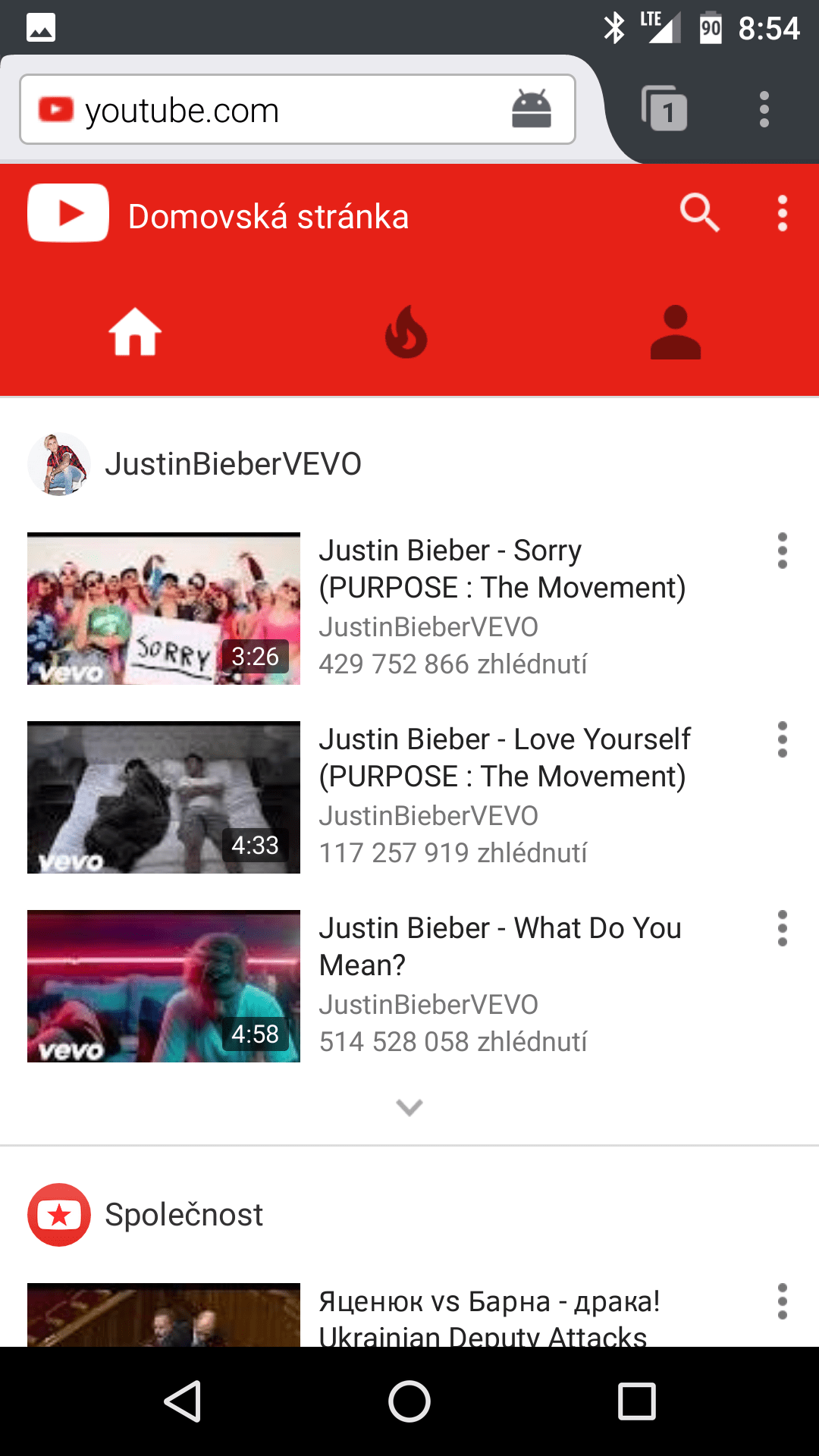
Task: Go to the home tab
Action: [135, 332]
